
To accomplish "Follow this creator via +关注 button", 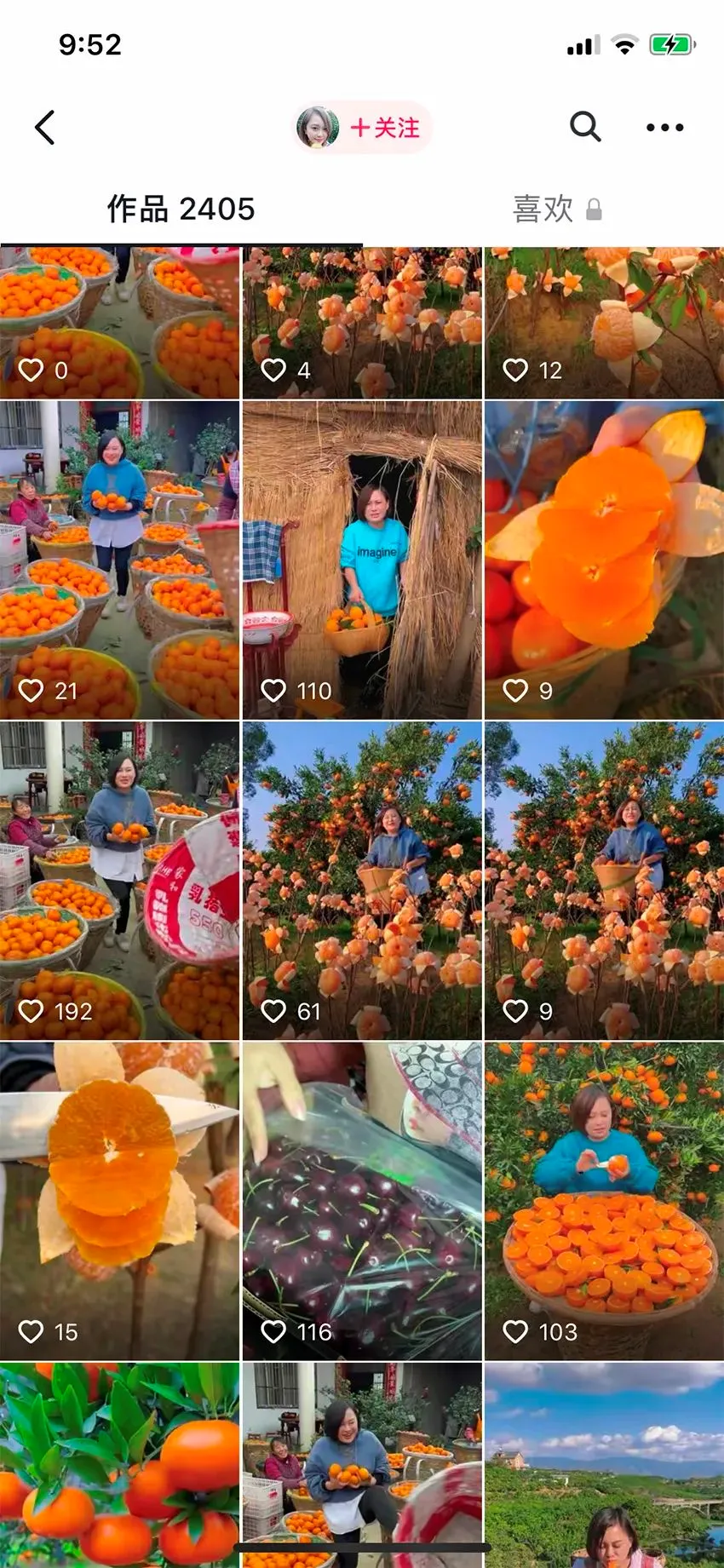I will [383, 128].
